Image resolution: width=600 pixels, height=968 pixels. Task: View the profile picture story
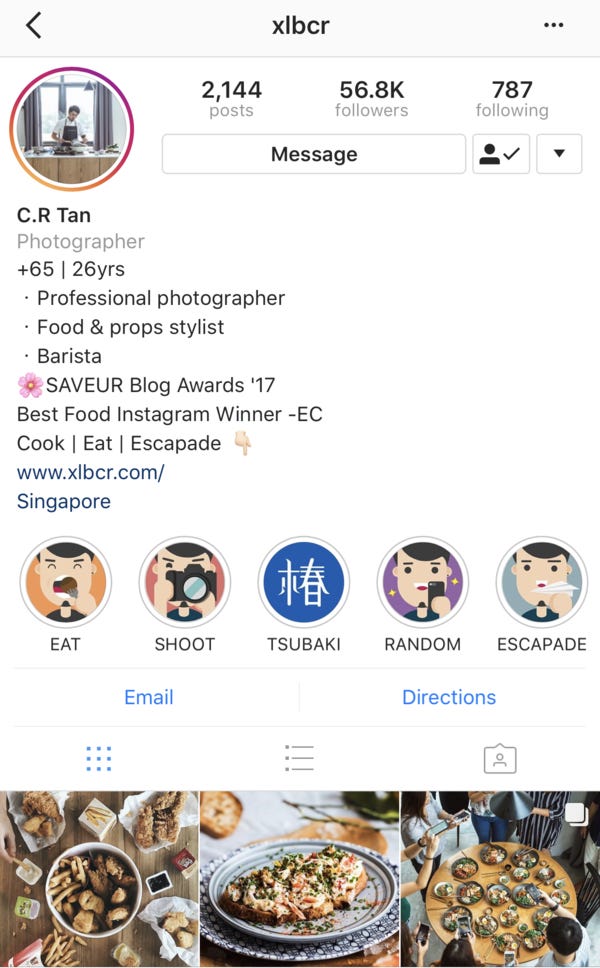(x=71, y=129)
